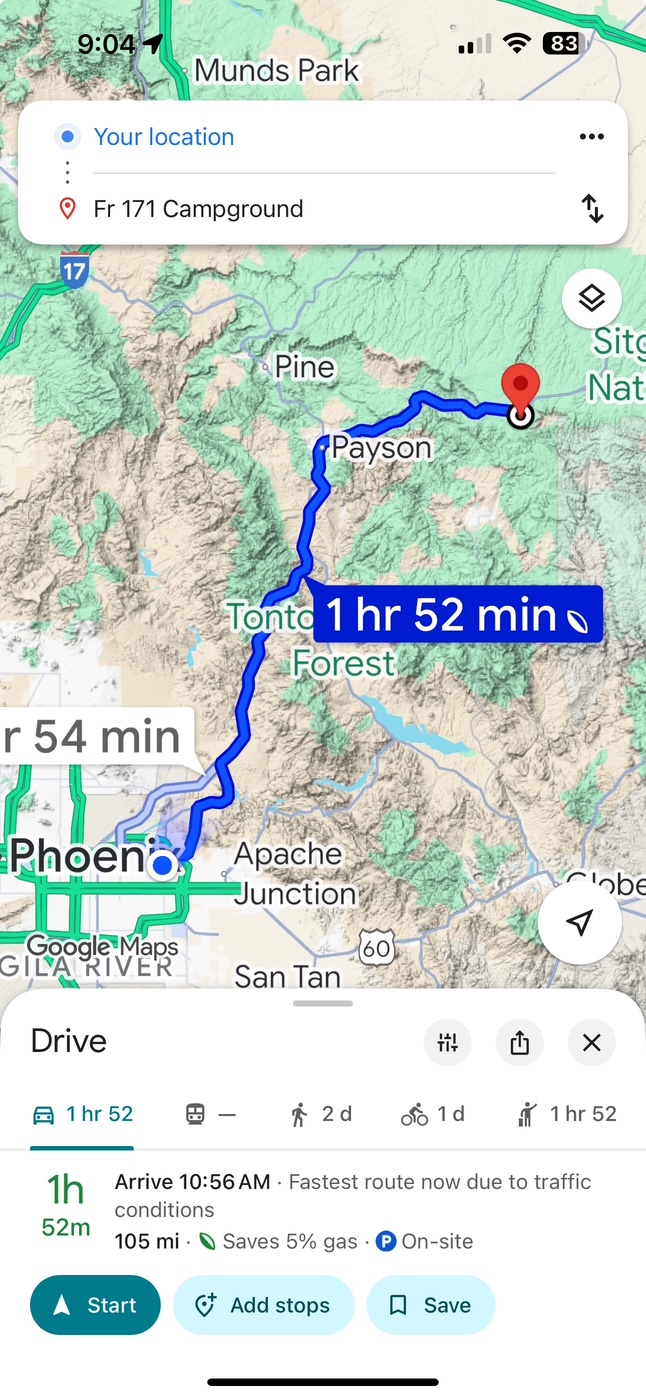Close the Drive directions panel
Viewport: 646px width, 1398px height.
pyautogui.click(x=591, y=1043)
